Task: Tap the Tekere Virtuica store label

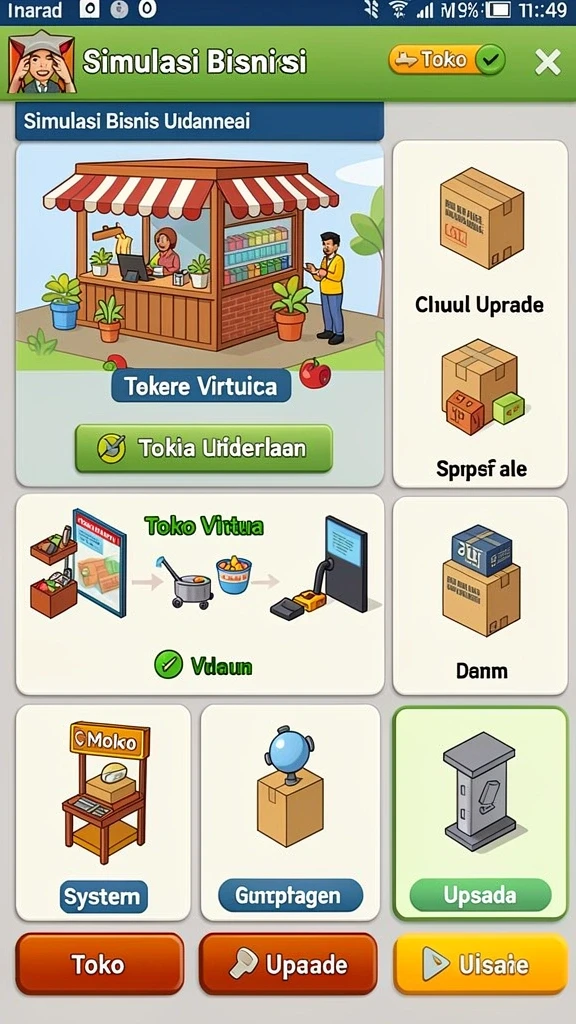Action: 201,387
